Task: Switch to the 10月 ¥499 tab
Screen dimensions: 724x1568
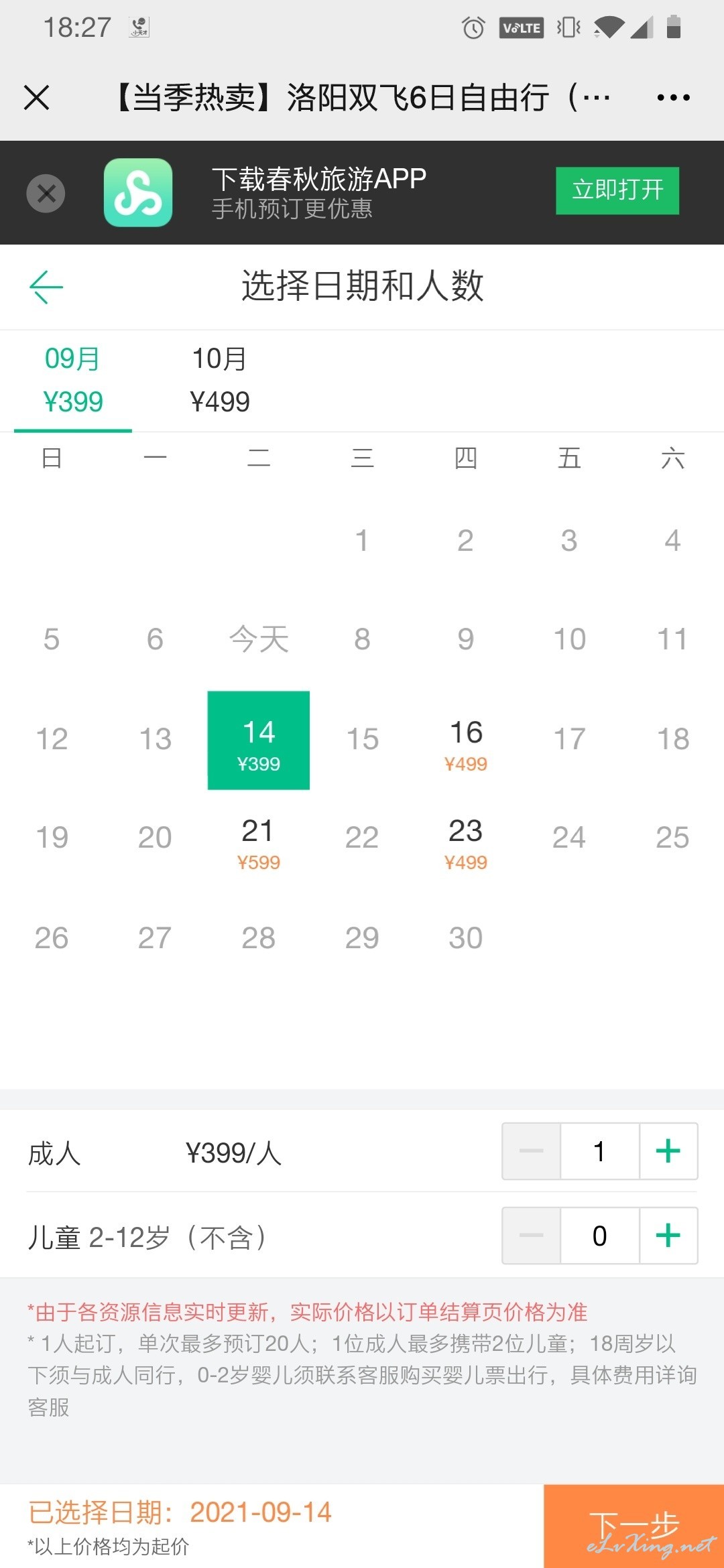Action: point(220,380)
